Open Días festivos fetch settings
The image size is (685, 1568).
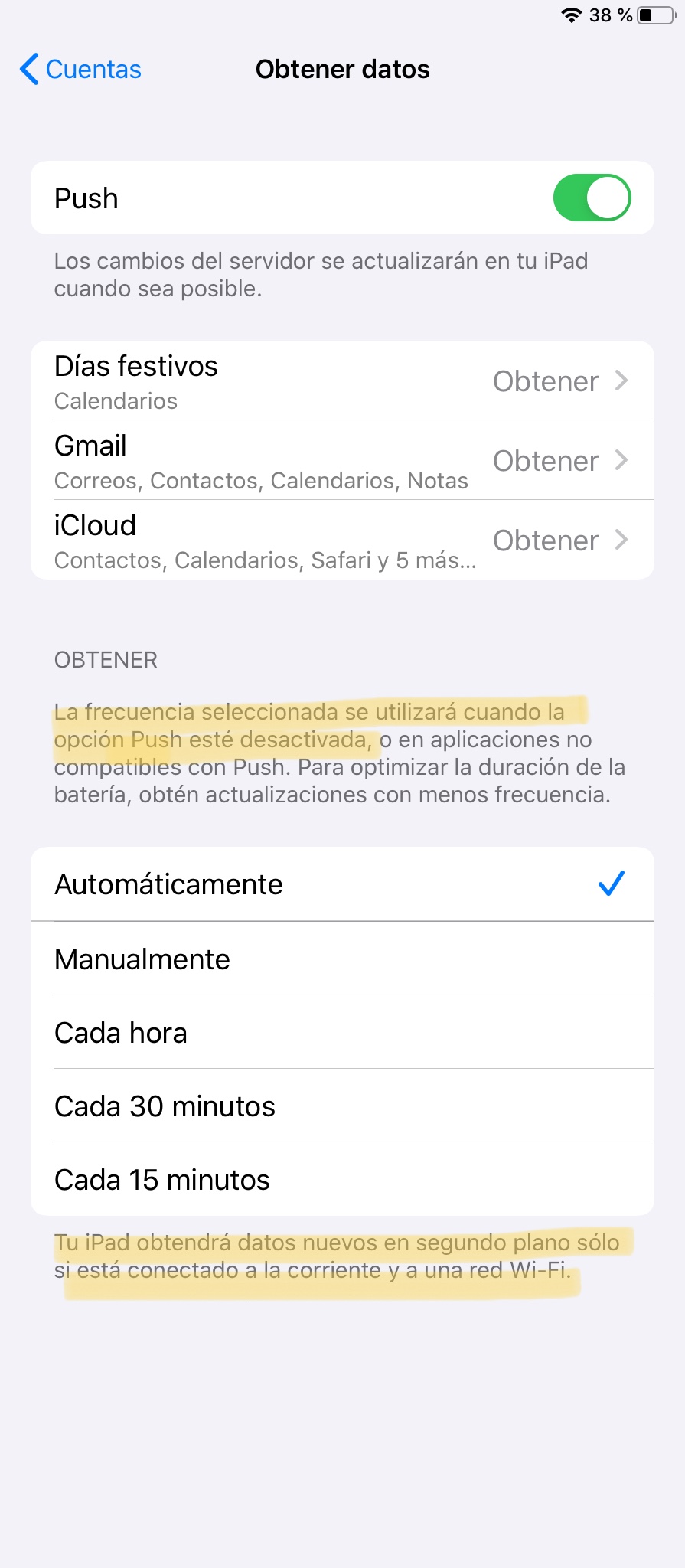pos(342,381)
